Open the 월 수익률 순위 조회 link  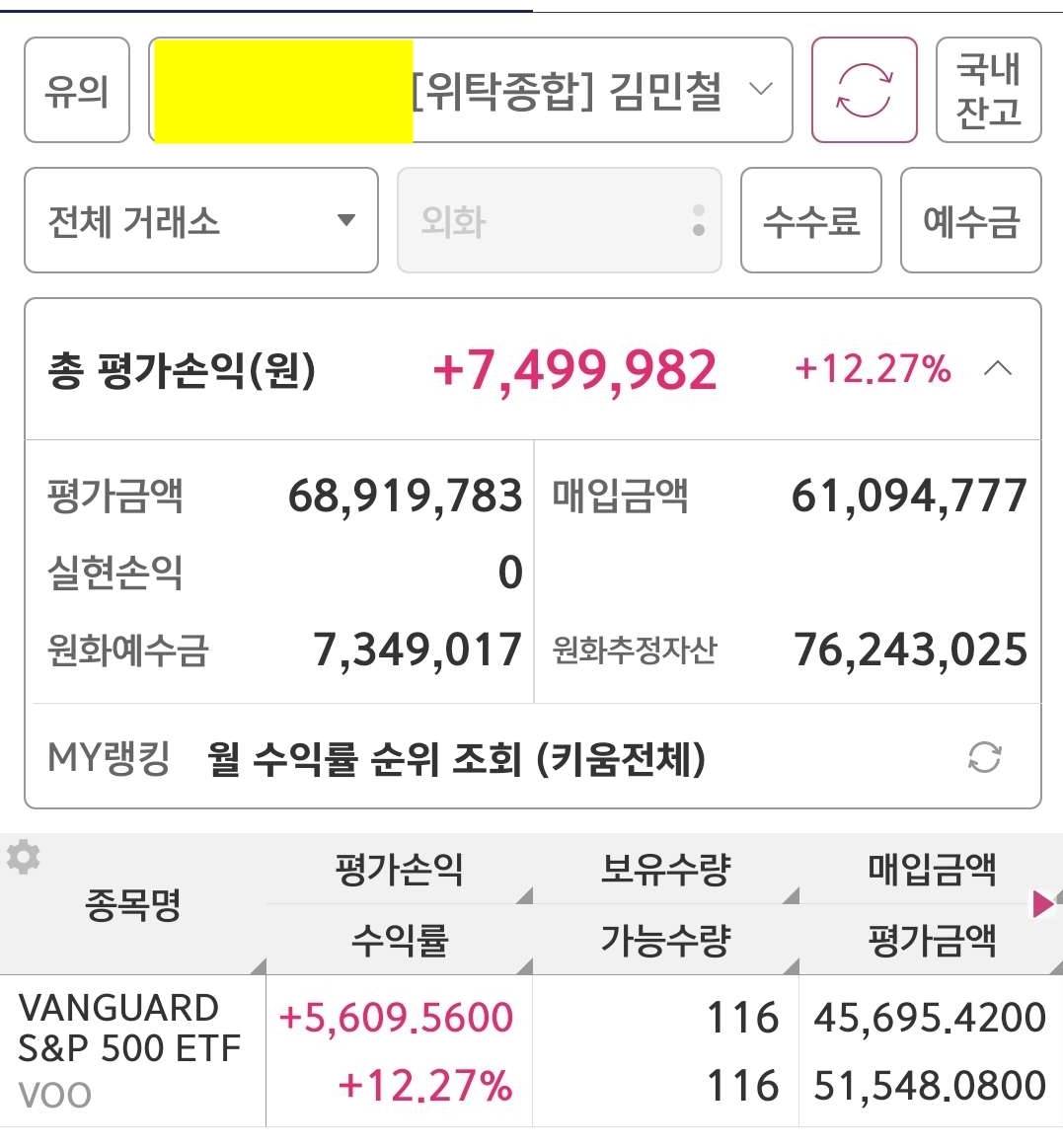(x=456, y=759)
